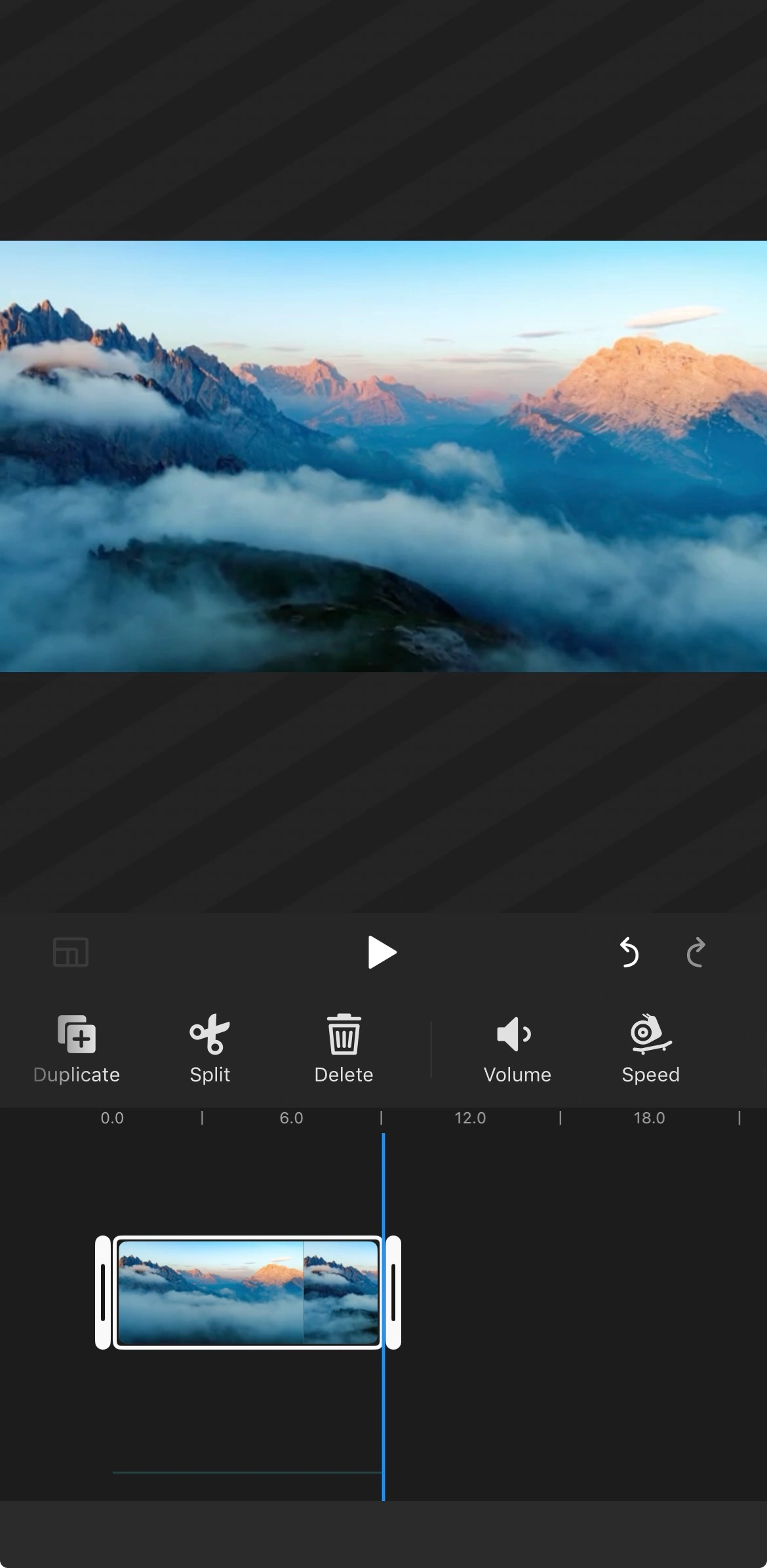Duplicate the selected clip
This screenshot has width=767, height=1568.
pyautogui.click(x=77, y=1049)
